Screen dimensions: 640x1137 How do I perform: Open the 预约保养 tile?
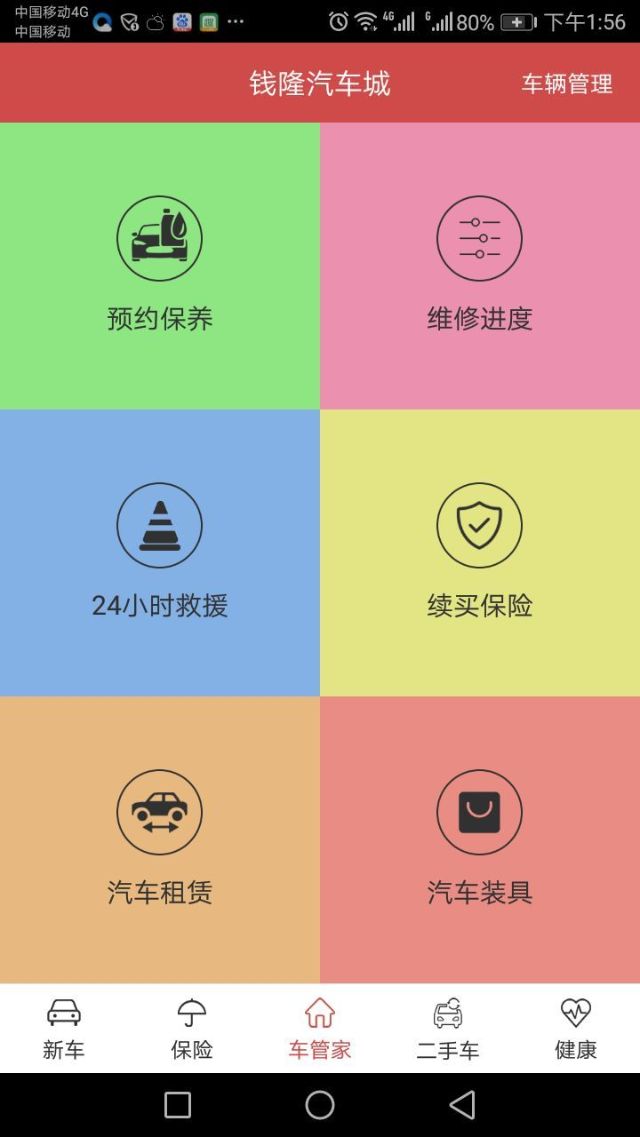[159, 265]
